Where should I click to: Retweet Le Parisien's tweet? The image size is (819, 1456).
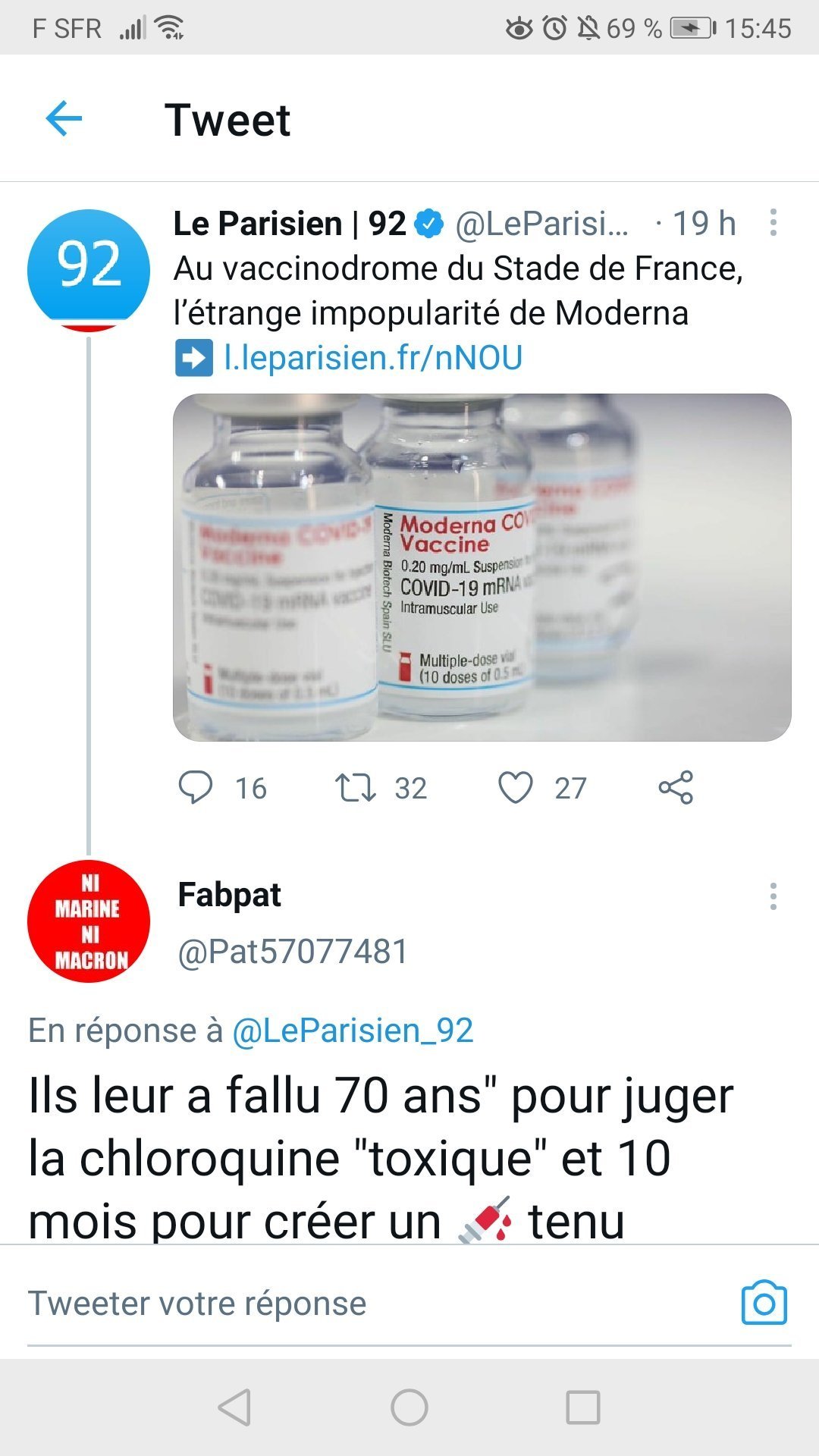[x=356, y=787]
